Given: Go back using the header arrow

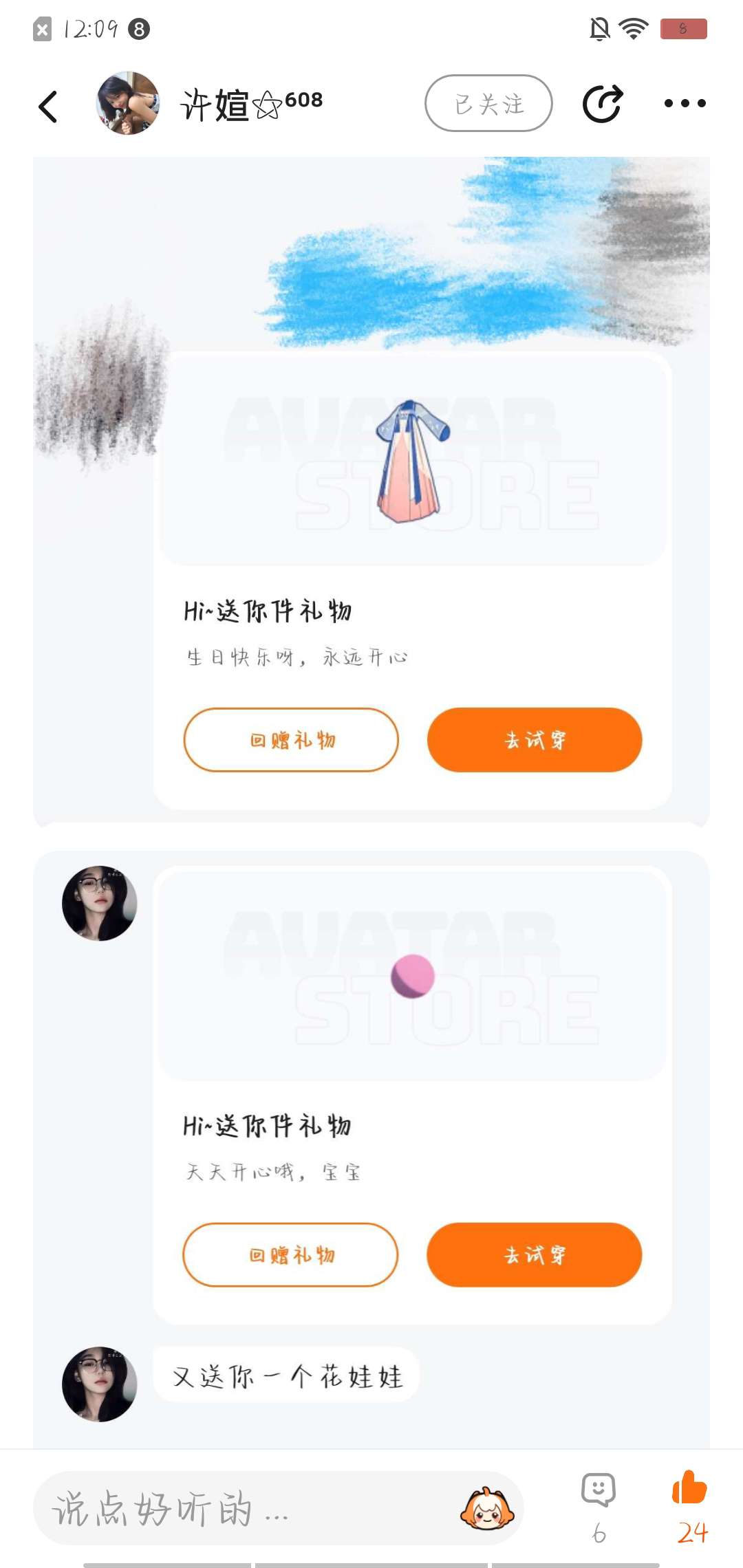Looking at the screenshot, I should [48, 106].
